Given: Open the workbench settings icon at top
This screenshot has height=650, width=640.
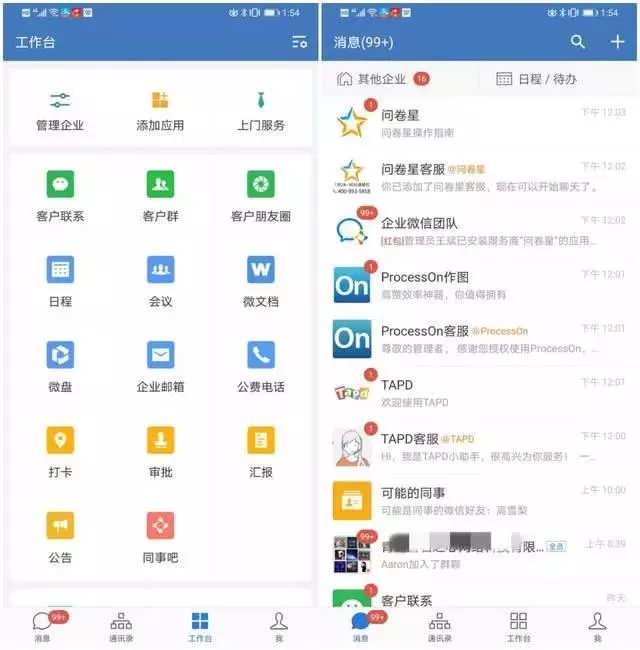Looking at the screenshot, I should (x=299, y=42).
